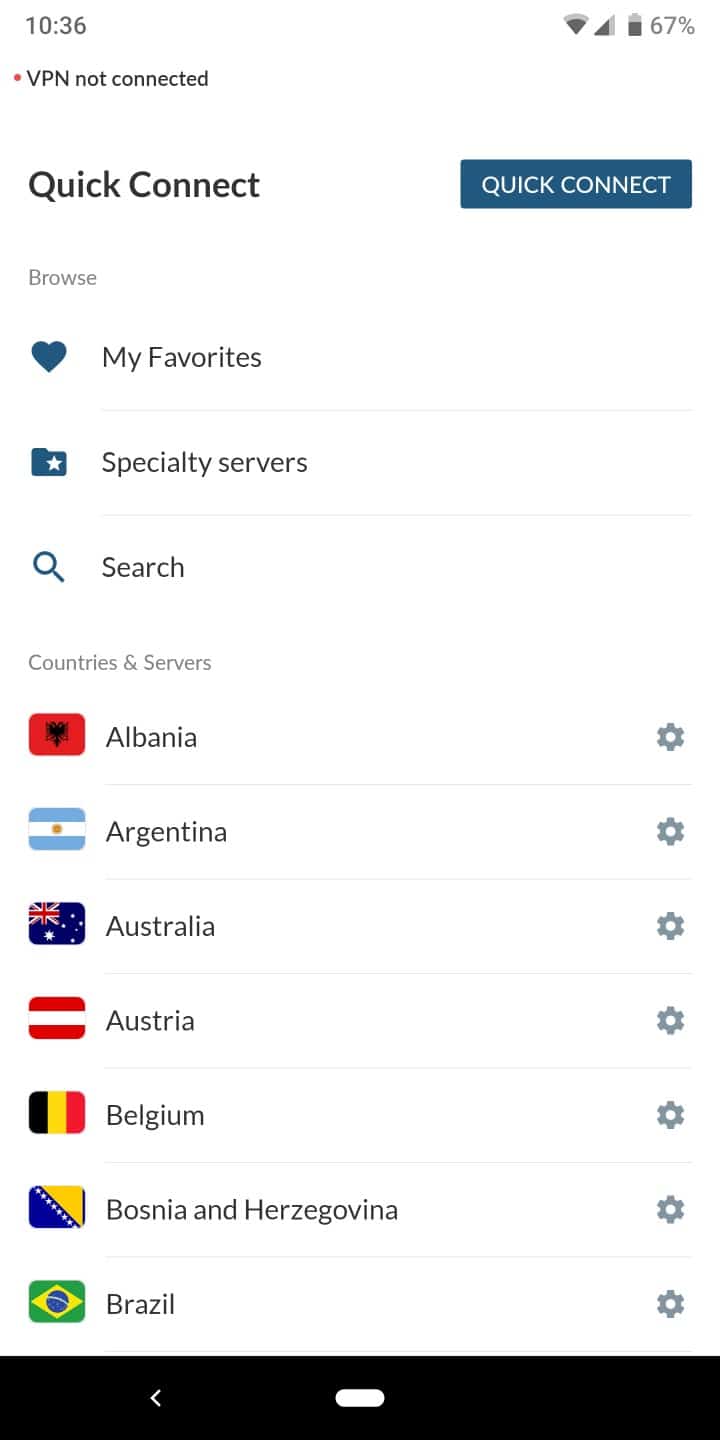Open server settings gear for Austria
The image size is (720, 1440).
point(670,1021)
